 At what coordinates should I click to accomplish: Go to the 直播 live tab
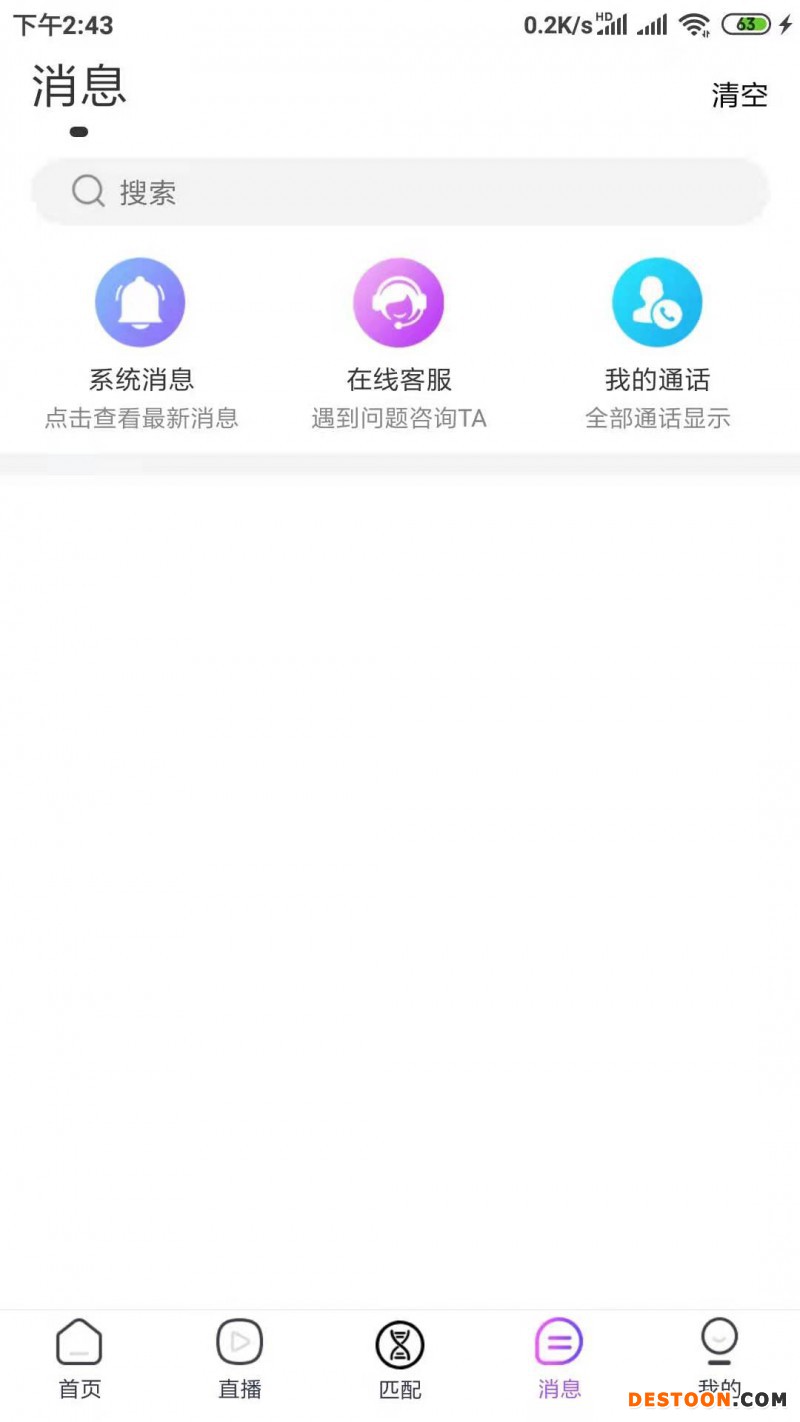tap(240, 1359)
